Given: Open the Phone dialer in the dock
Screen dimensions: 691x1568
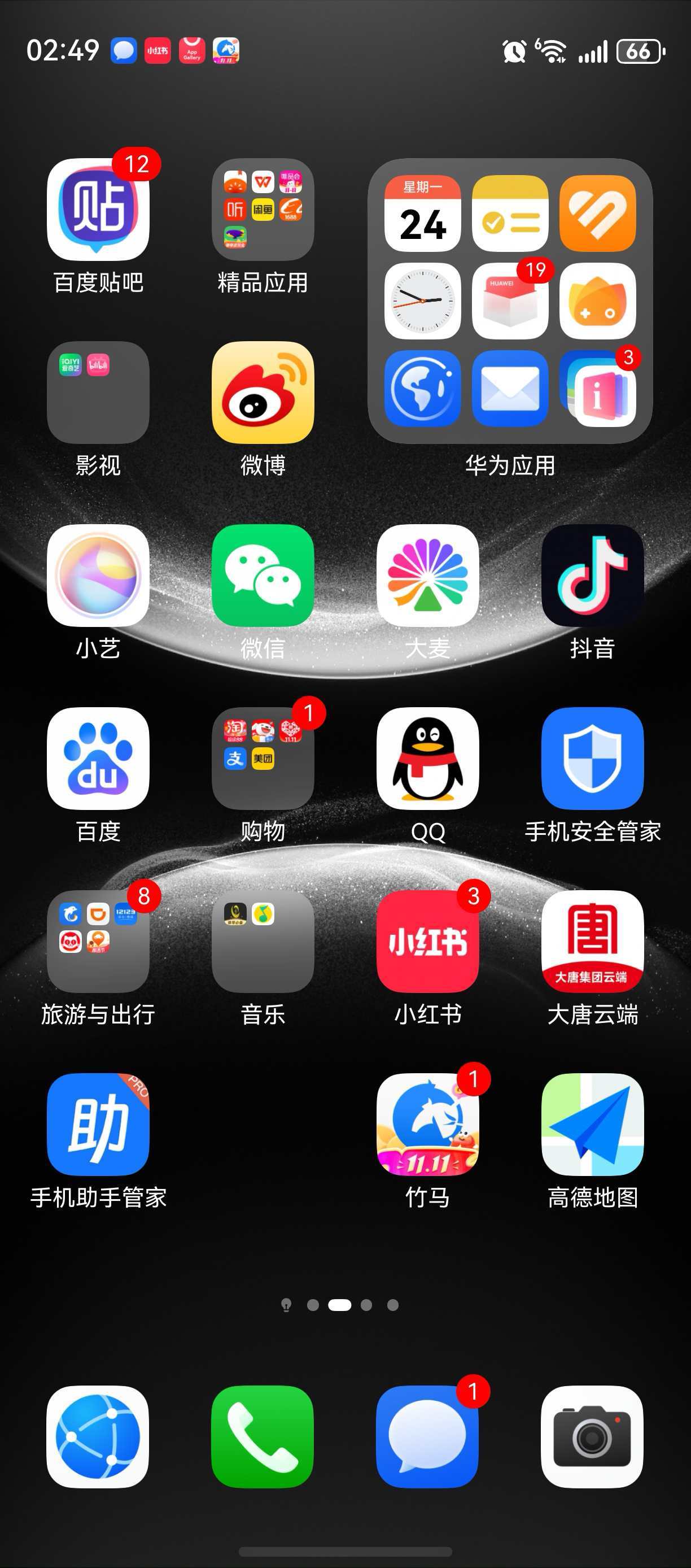Looking at the screenshot, I should pyautogui.click(x=263, y=1436).
